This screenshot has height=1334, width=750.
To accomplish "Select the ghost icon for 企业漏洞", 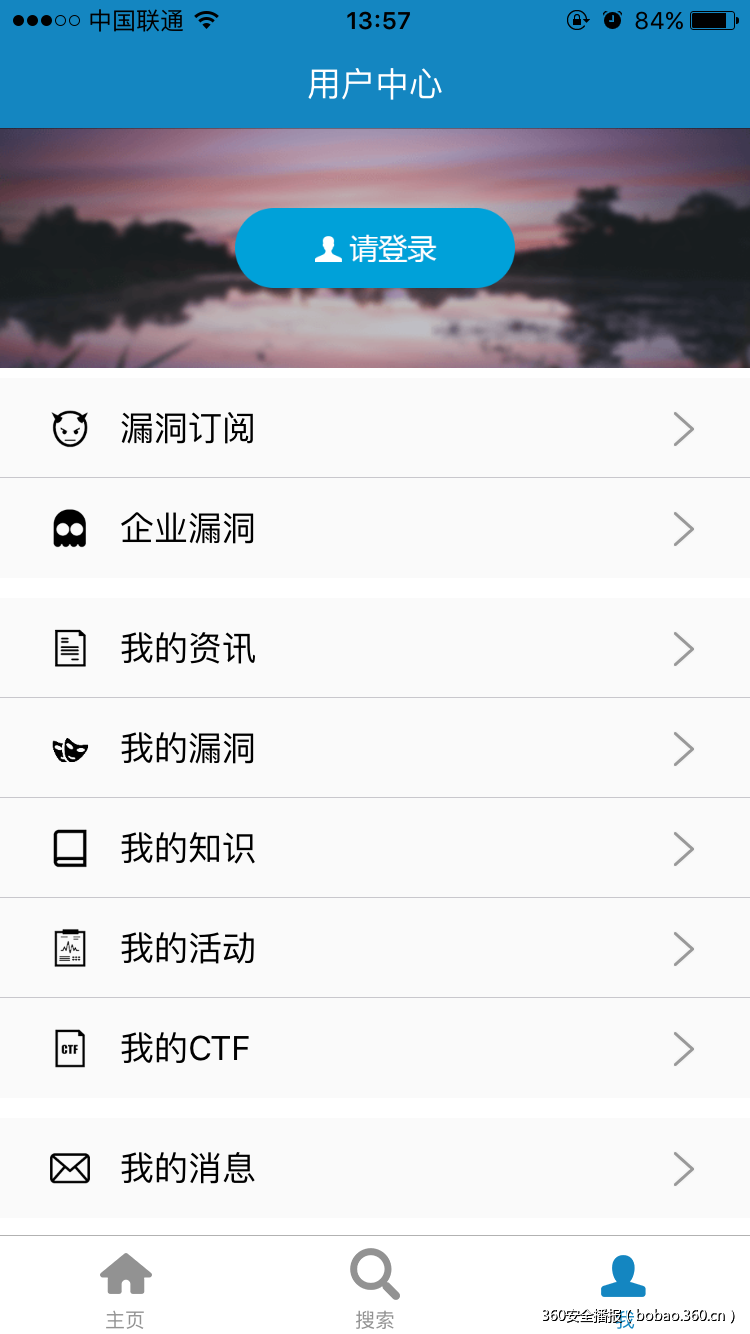I will click(x=69, y=528).
